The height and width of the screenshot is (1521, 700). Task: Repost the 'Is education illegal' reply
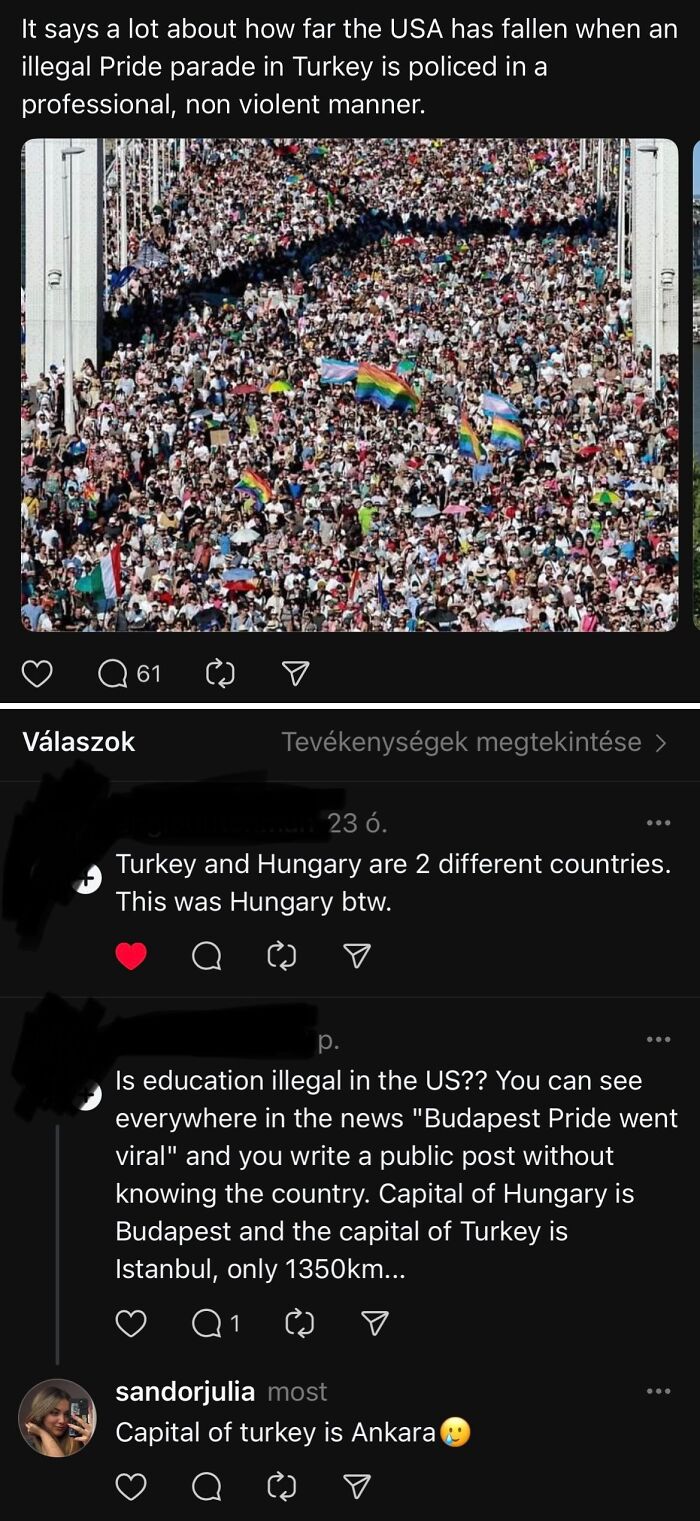pyautogui.click(x=299, y=1324)
